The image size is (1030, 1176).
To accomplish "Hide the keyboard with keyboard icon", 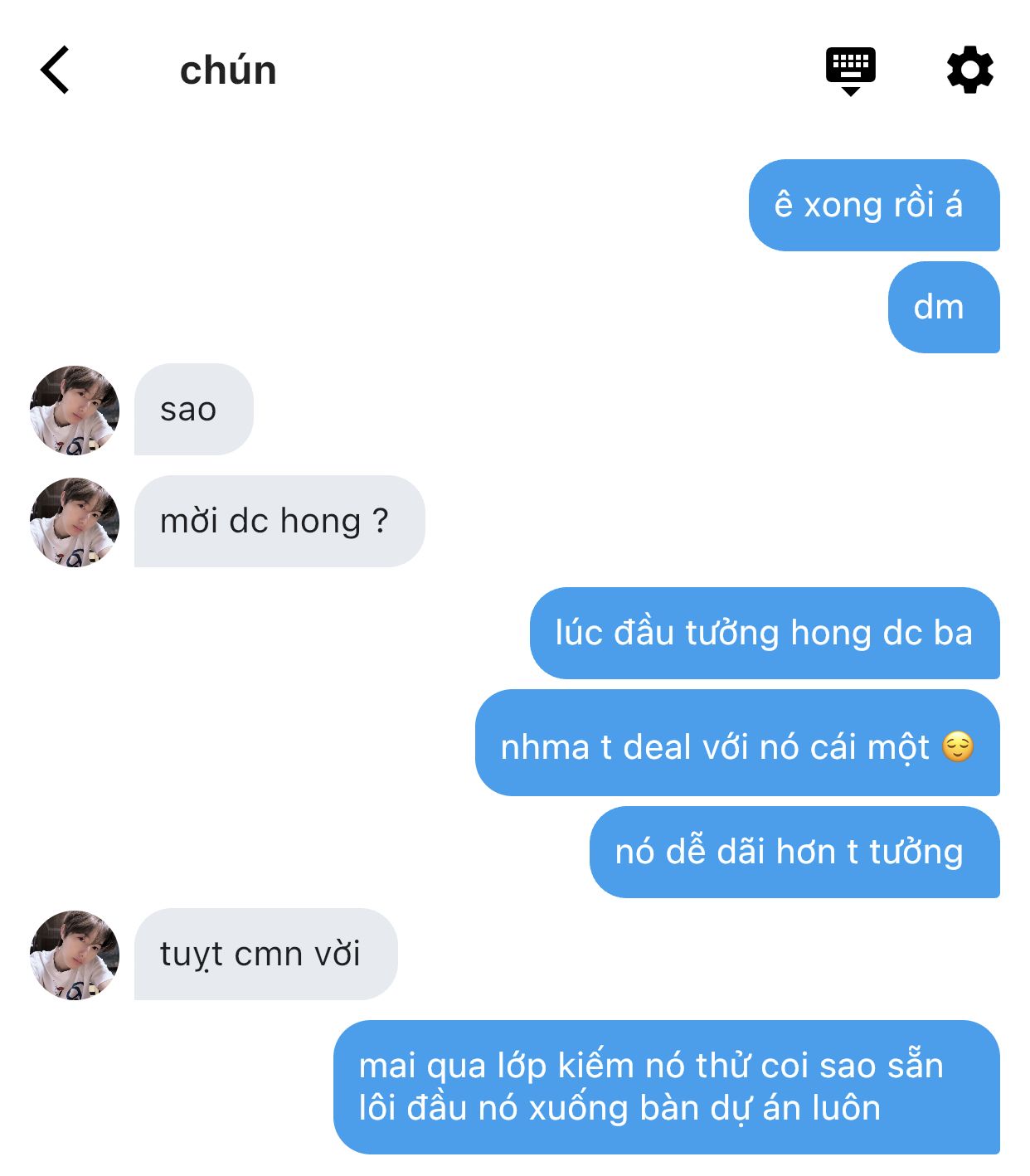I will pyautogui.click(x=851, y=71).
